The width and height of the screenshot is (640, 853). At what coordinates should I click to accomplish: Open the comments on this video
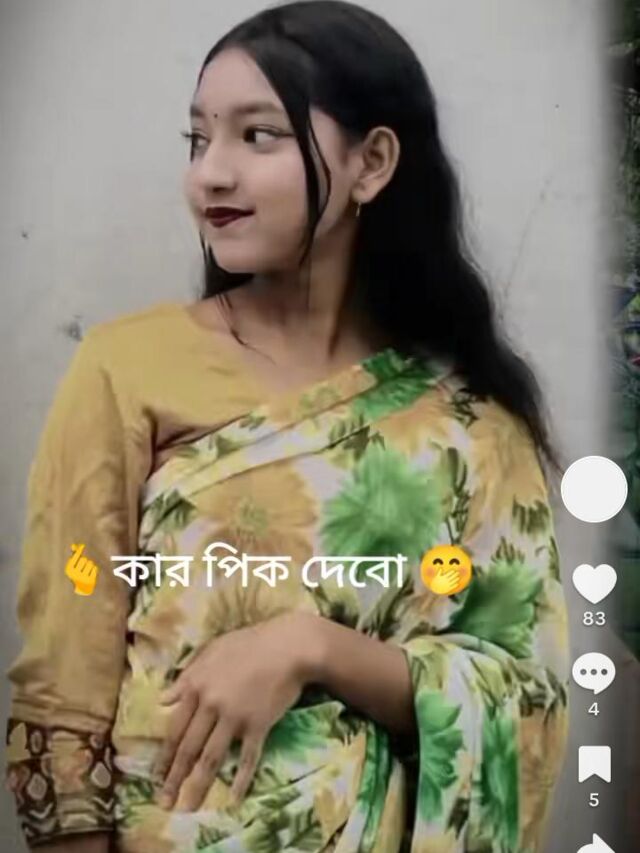594,673
